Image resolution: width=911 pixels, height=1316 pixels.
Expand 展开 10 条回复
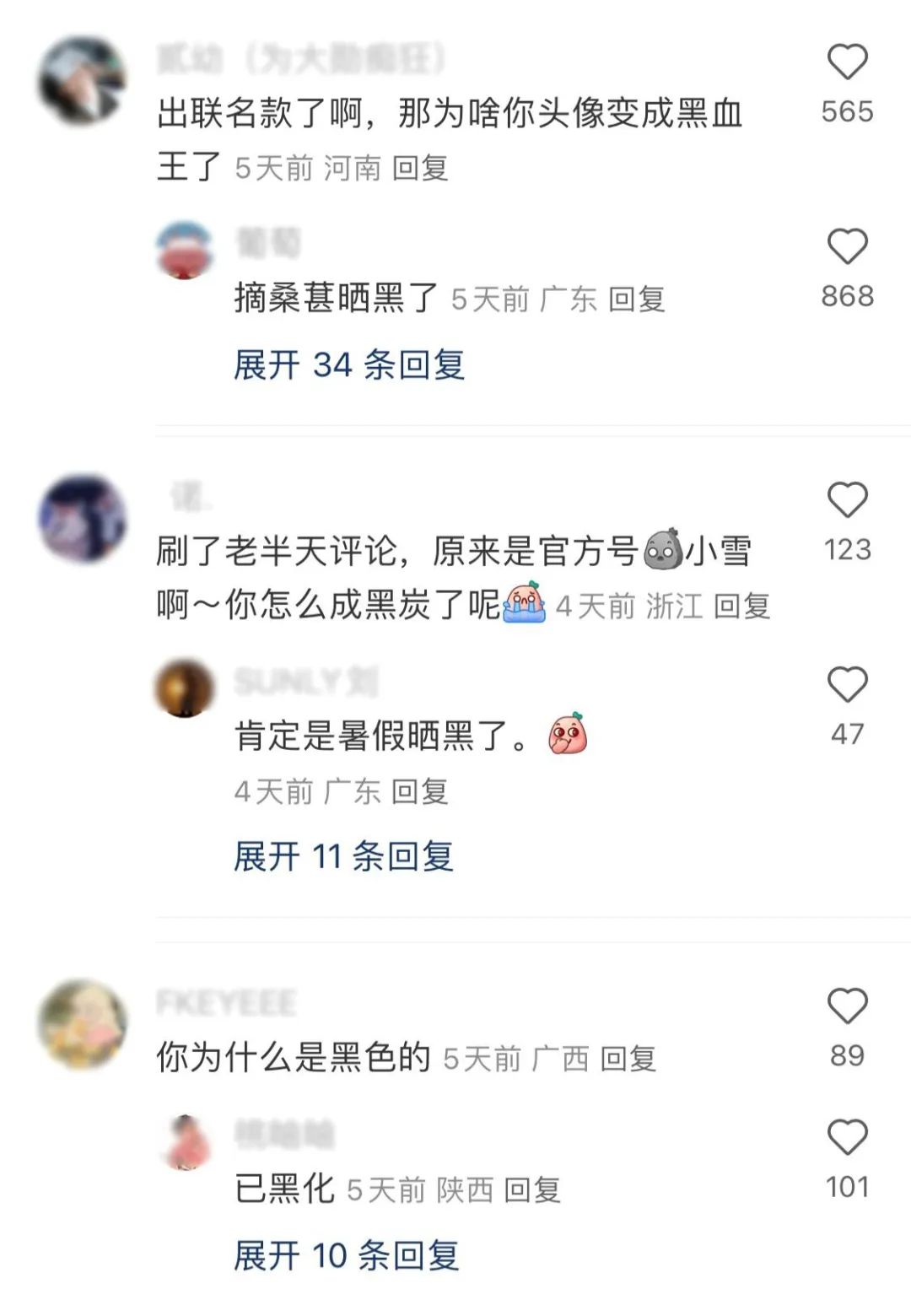pos(346,1256)
